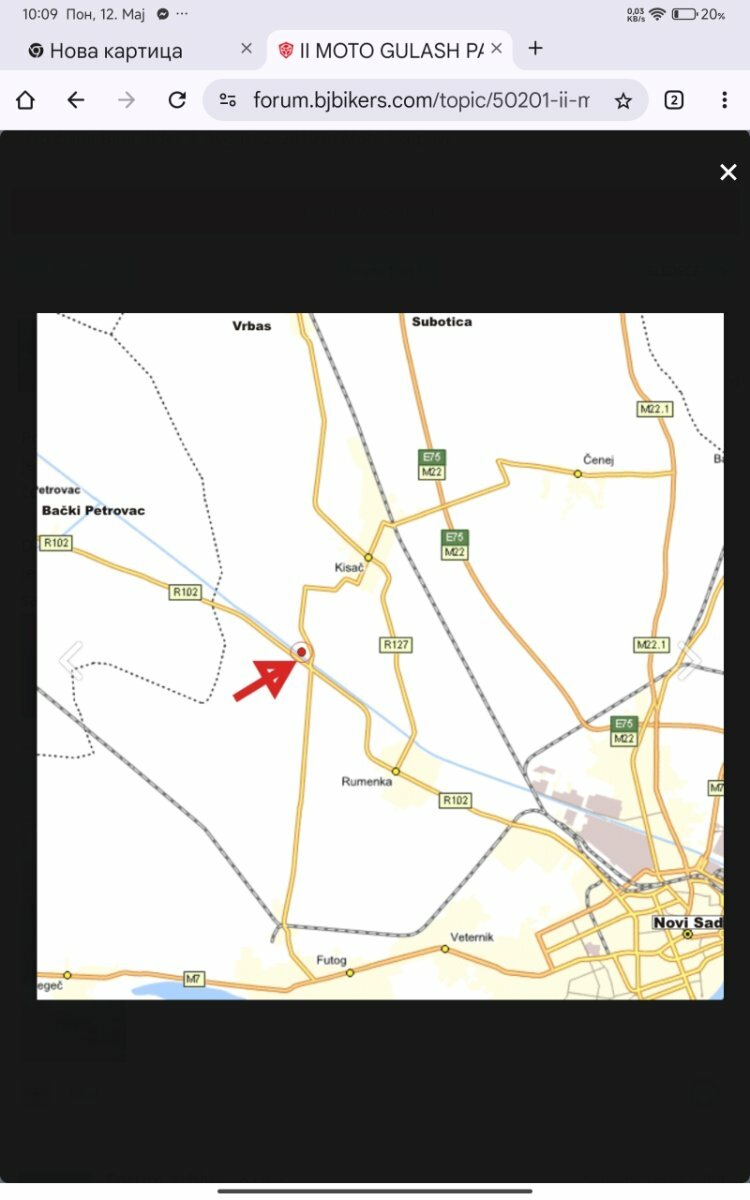Reload the current page
Viewport: 750px width, 1200px height.
point(177,100)
